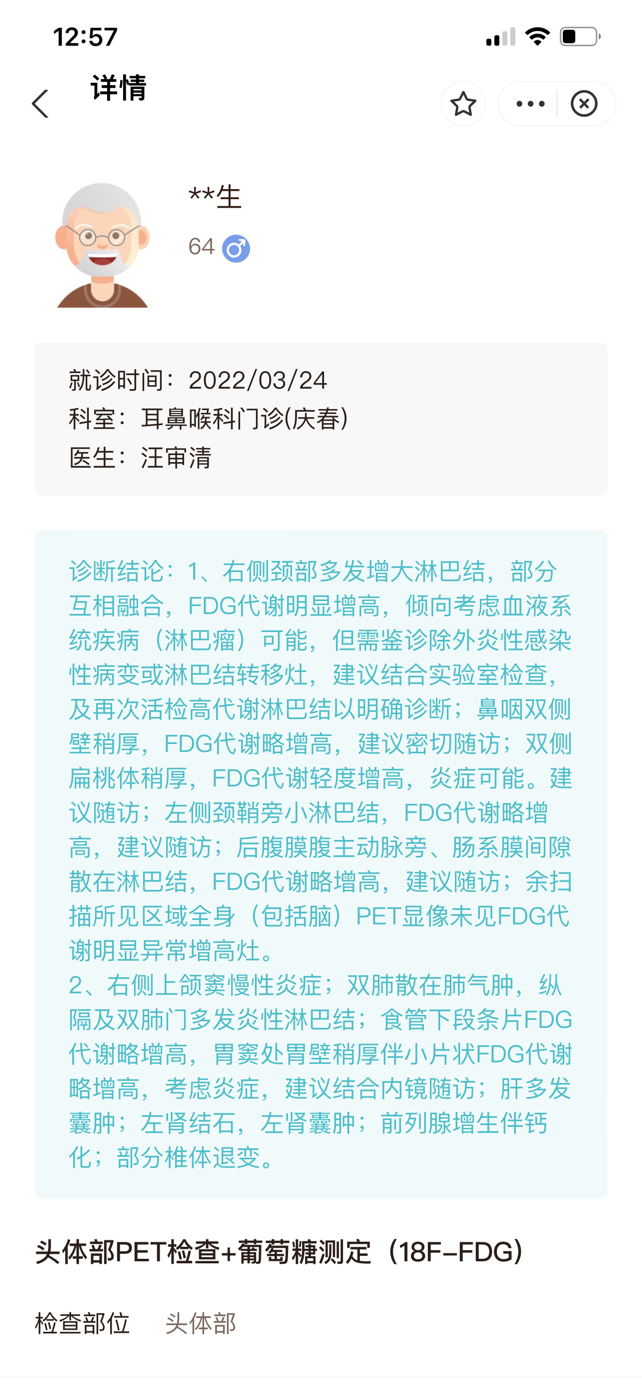
Task: Open the three-dot more options menu
Action: [530, 103]
